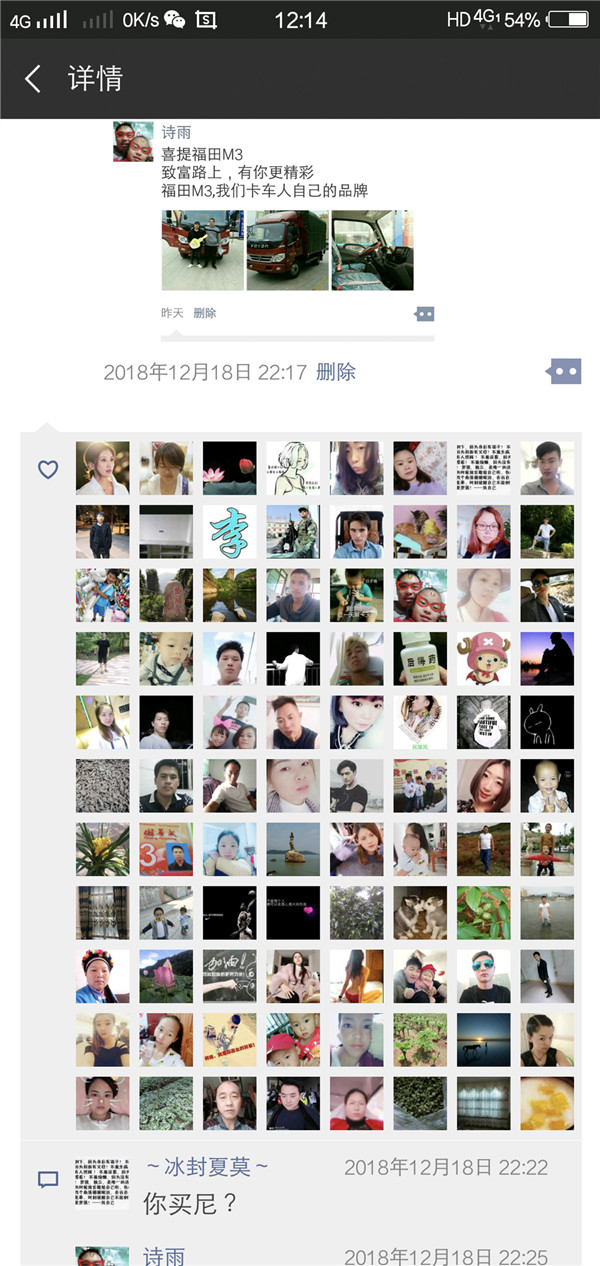Open the Chopper cartoon avatar in the likes
The image size is (600, 1266).
484,659
